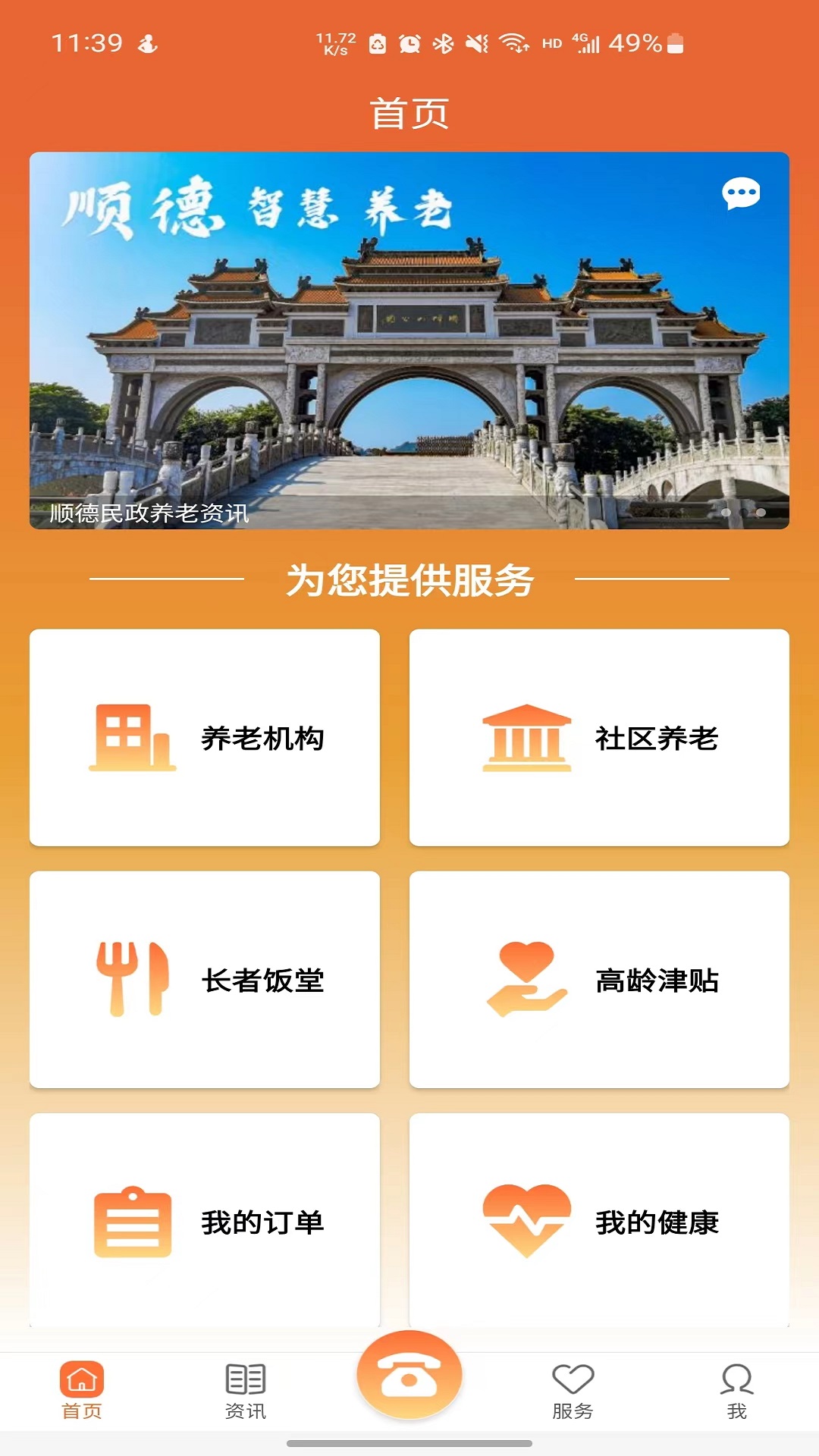Open the message bubble icon on the banner
819x1456 pixels.
tap(740, 193)
